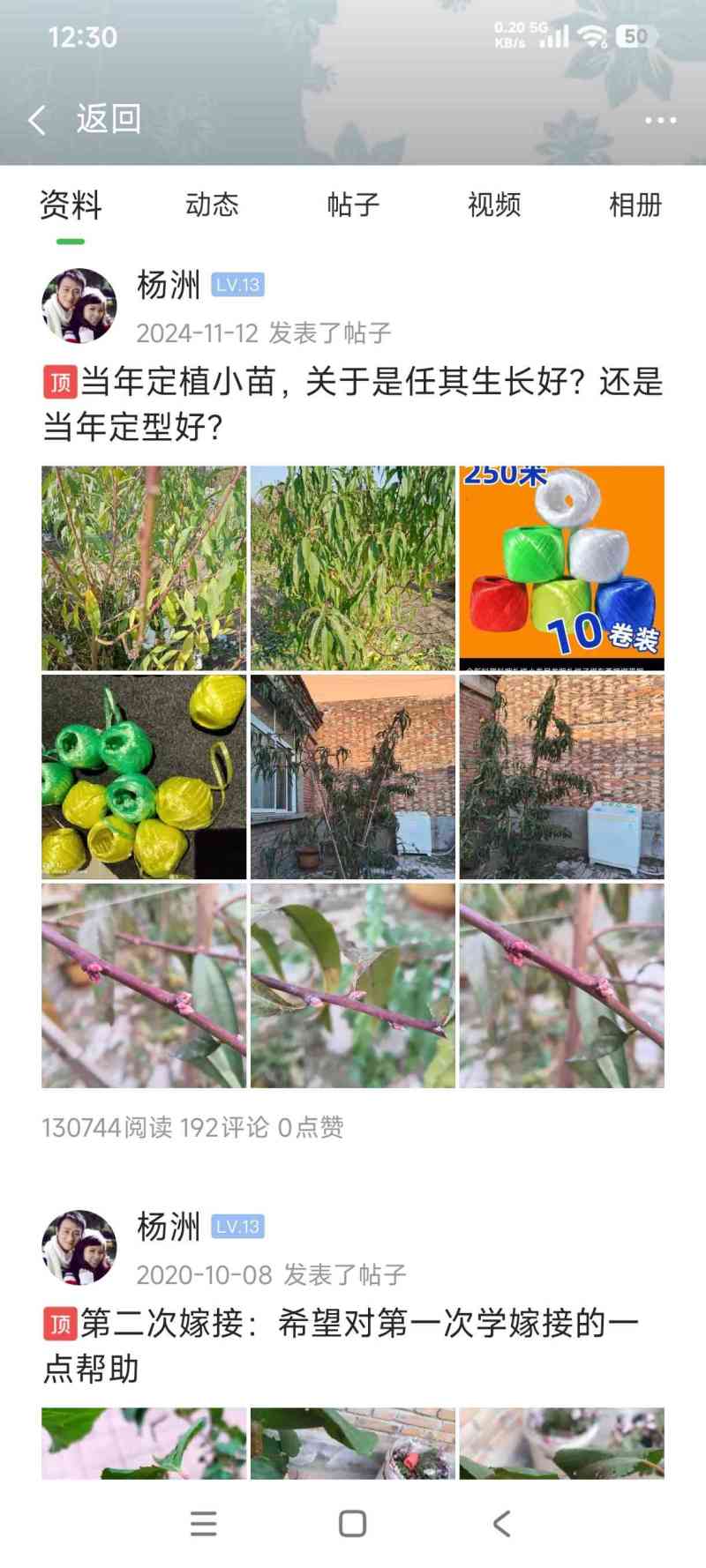
Task: Open the green and yellow twine balls photo
Action: 144,777
